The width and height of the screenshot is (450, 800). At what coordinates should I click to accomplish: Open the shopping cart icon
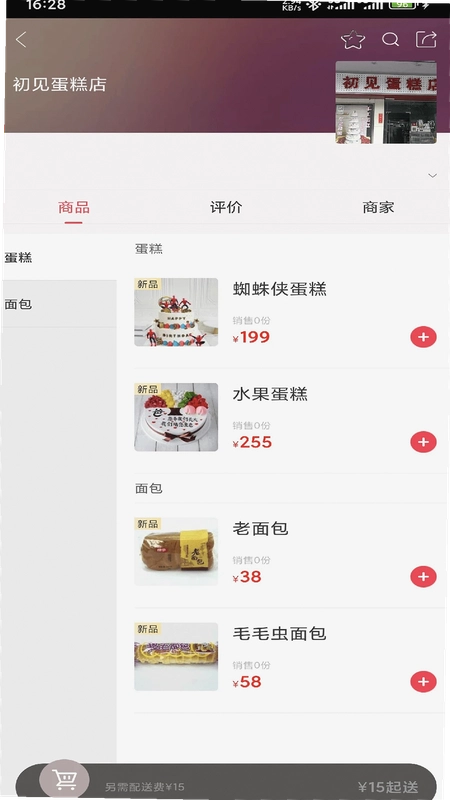(x=65, y=780)
